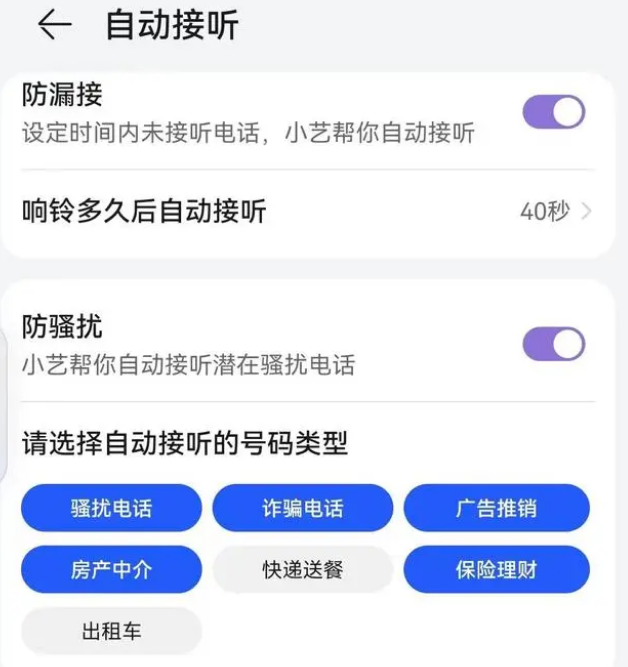
Task: Deselect the 诈骗电话 chip
Action: coord(302,508)
